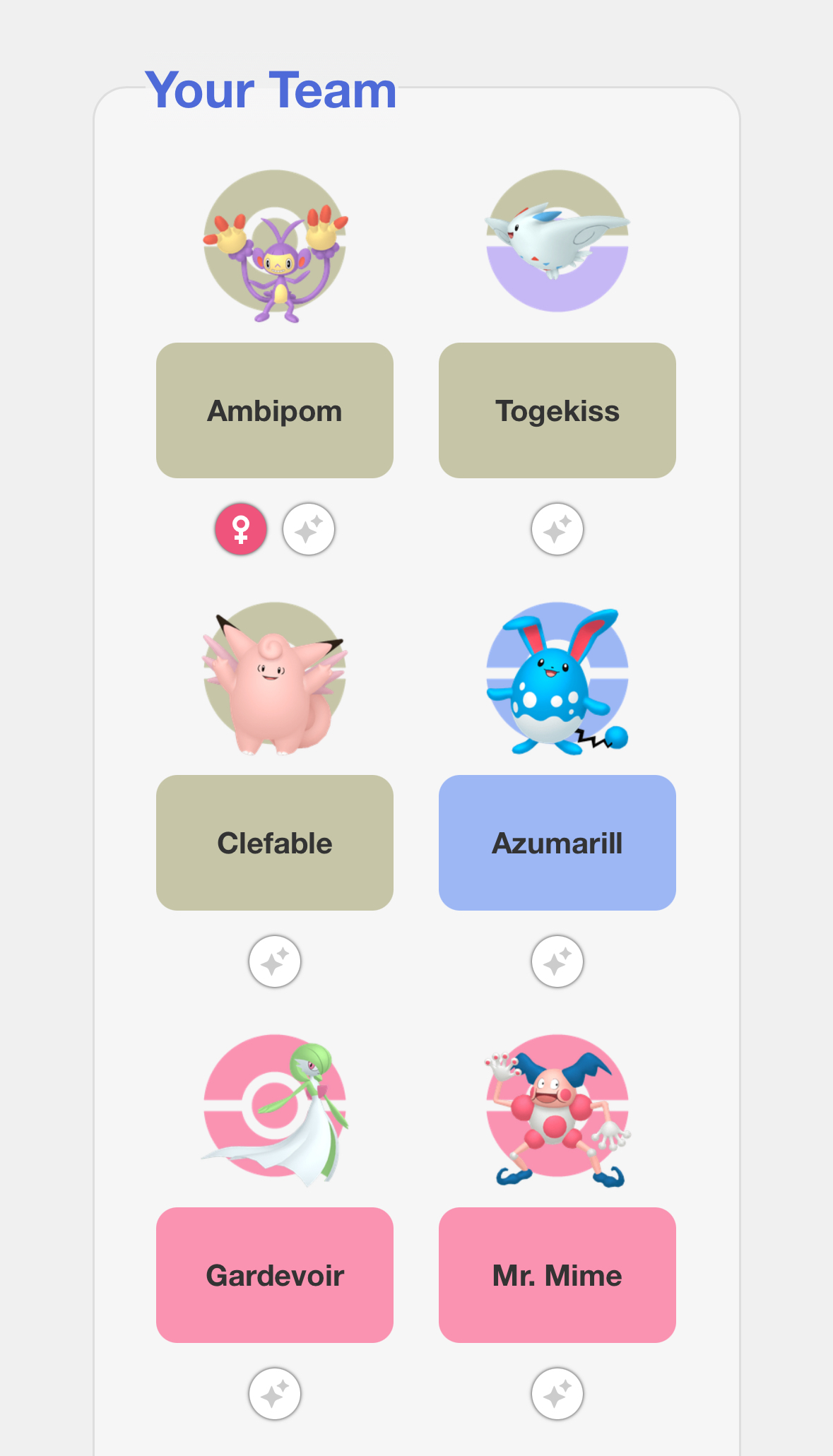This screenshot has width=833, height=1456.
Task: Tap the Mr. Mime button
Action: 557,1275
